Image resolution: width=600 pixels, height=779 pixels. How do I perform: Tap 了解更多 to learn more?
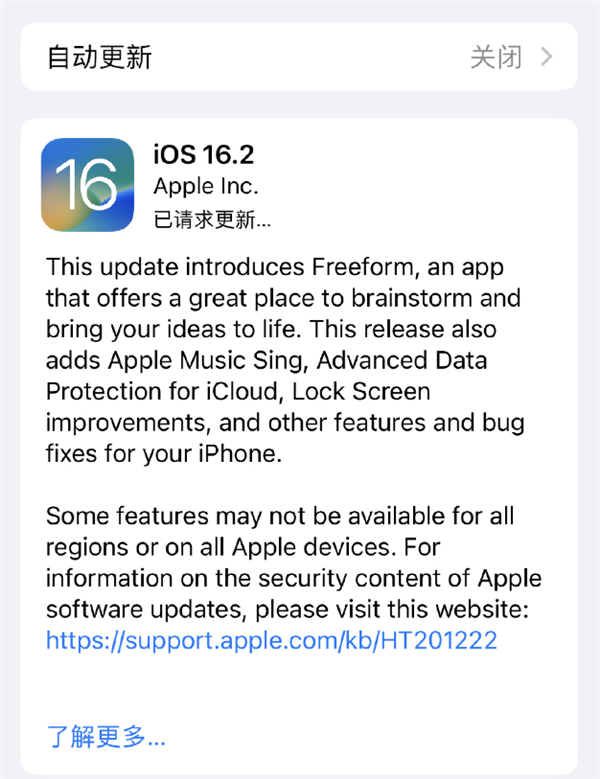106,738
